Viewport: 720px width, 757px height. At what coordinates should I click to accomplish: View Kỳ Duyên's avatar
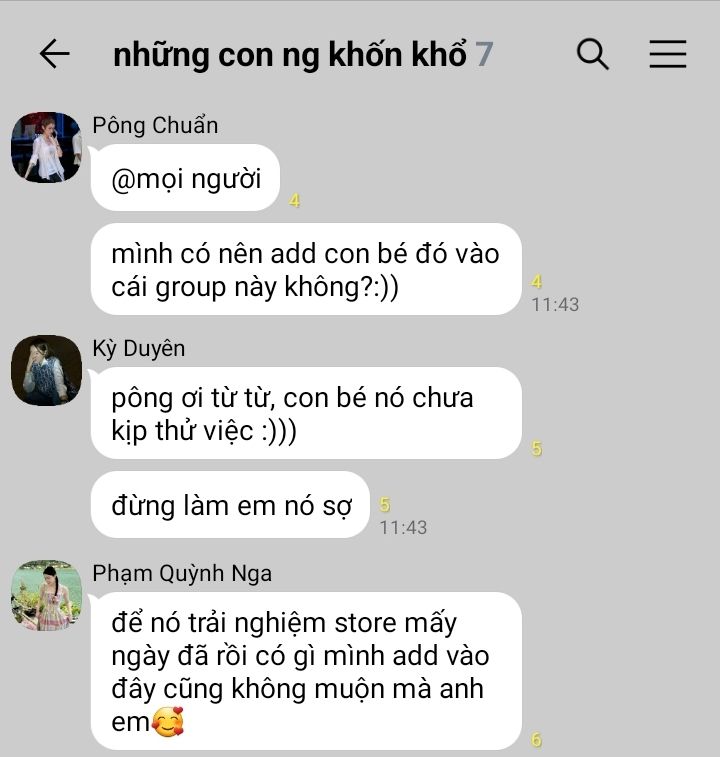(x=46, y=370)
